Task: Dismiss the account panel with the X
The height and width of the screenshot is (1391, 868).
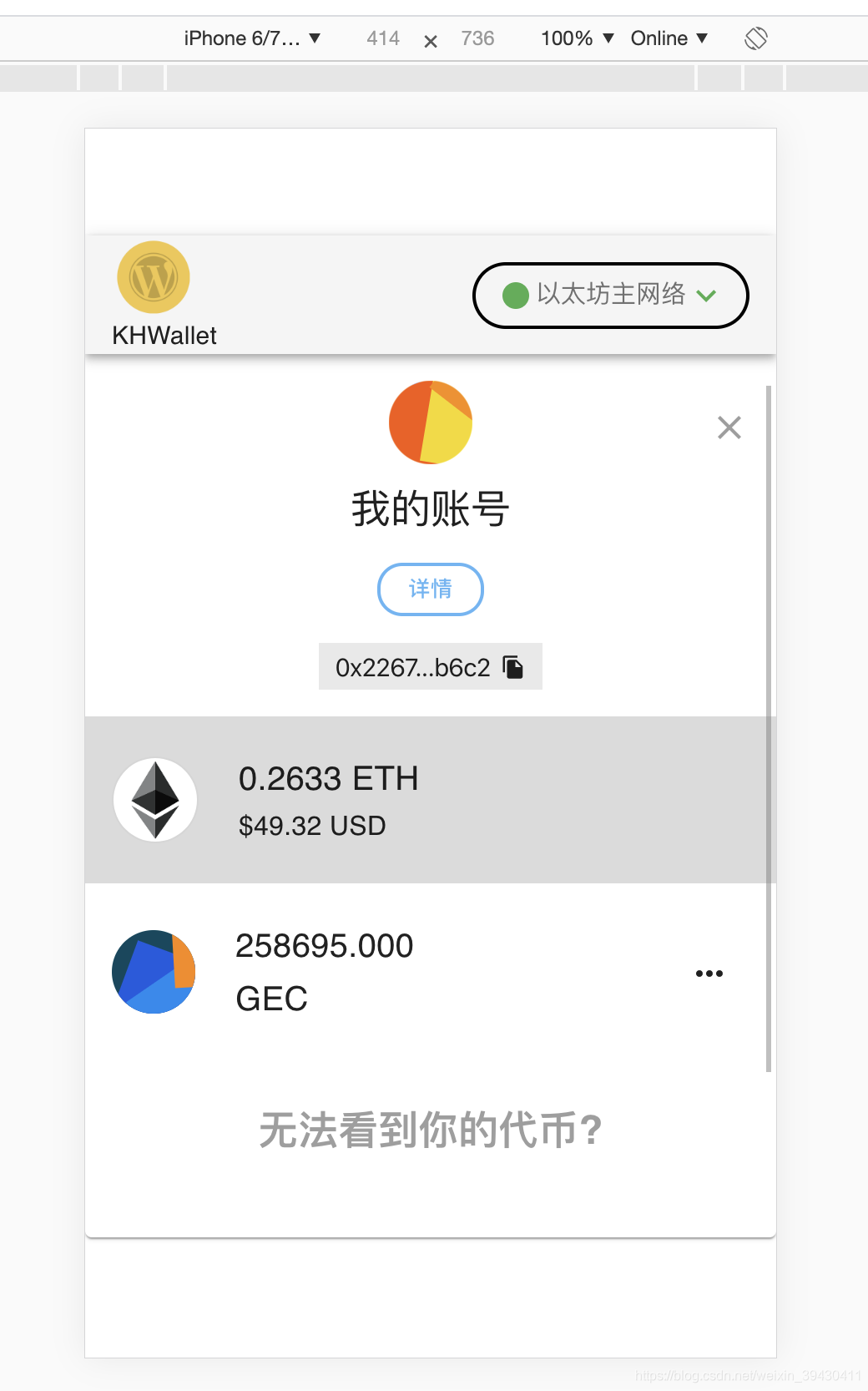Action: point(729,427)
